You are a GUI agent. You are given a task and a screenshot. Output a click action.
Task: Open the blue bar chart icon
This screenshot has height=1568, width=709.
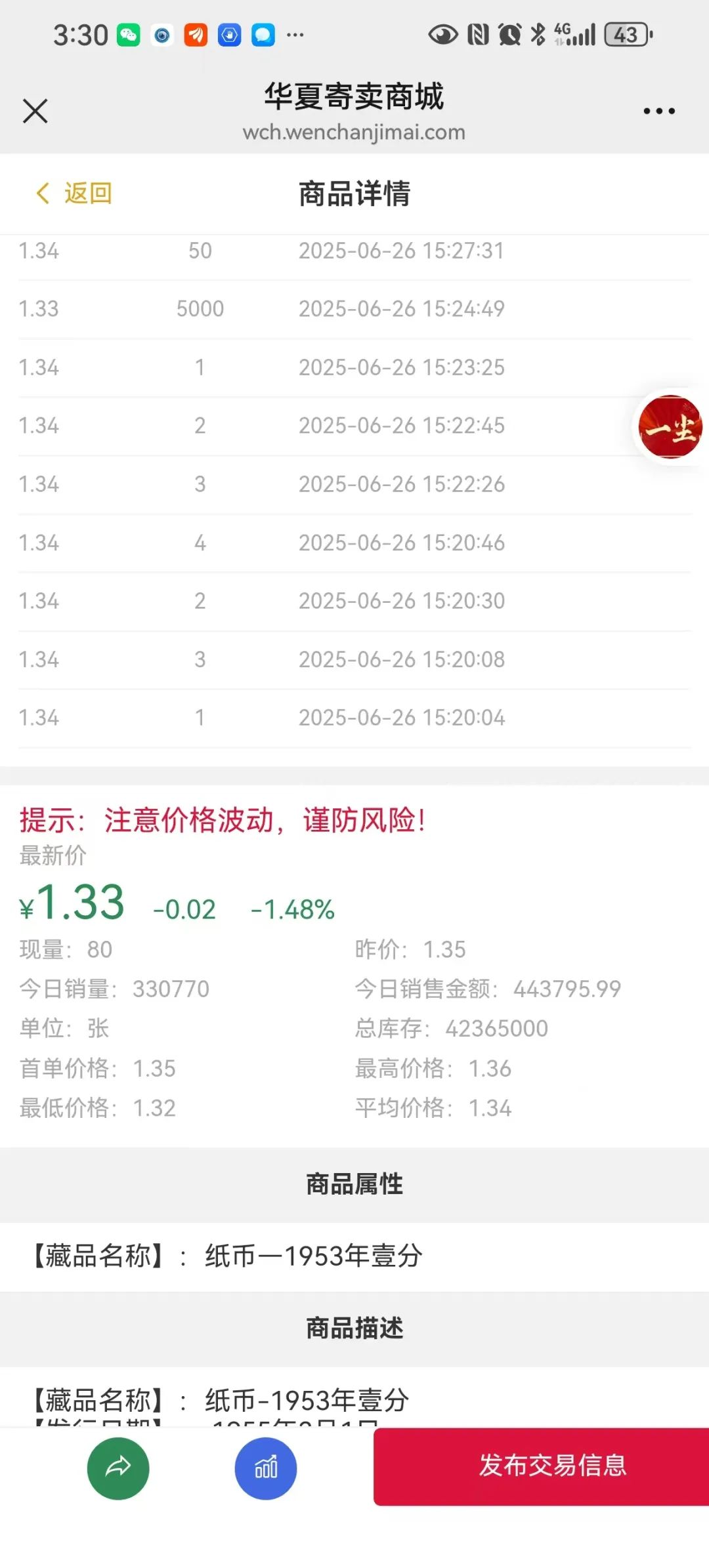click(266, 1468)
